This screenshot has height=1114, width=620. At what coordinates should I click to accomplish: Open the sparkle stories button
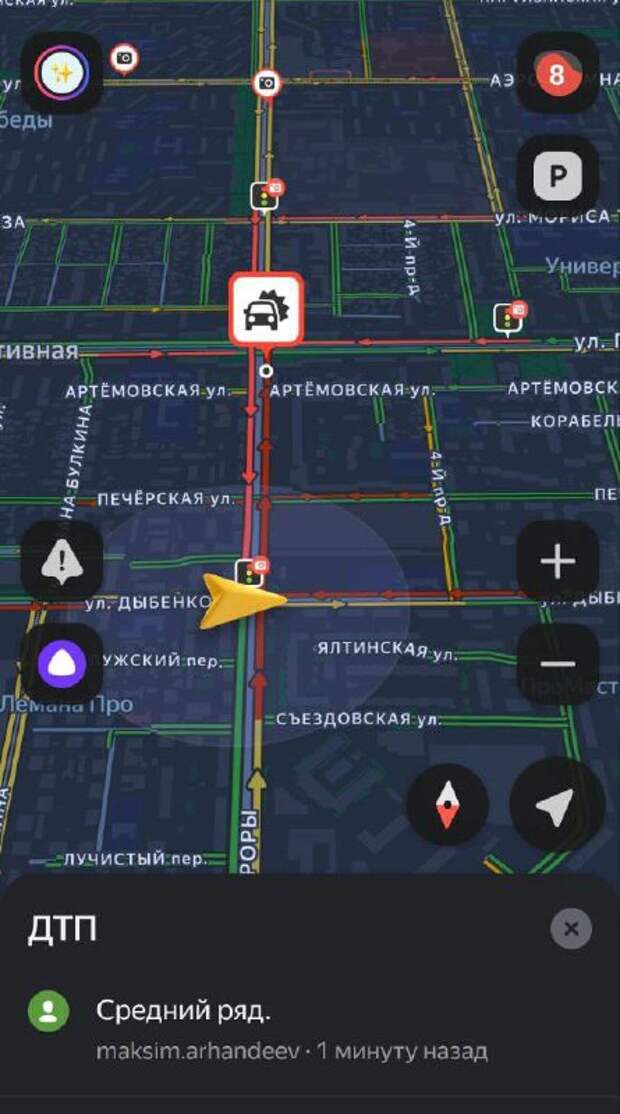point(62,73)
